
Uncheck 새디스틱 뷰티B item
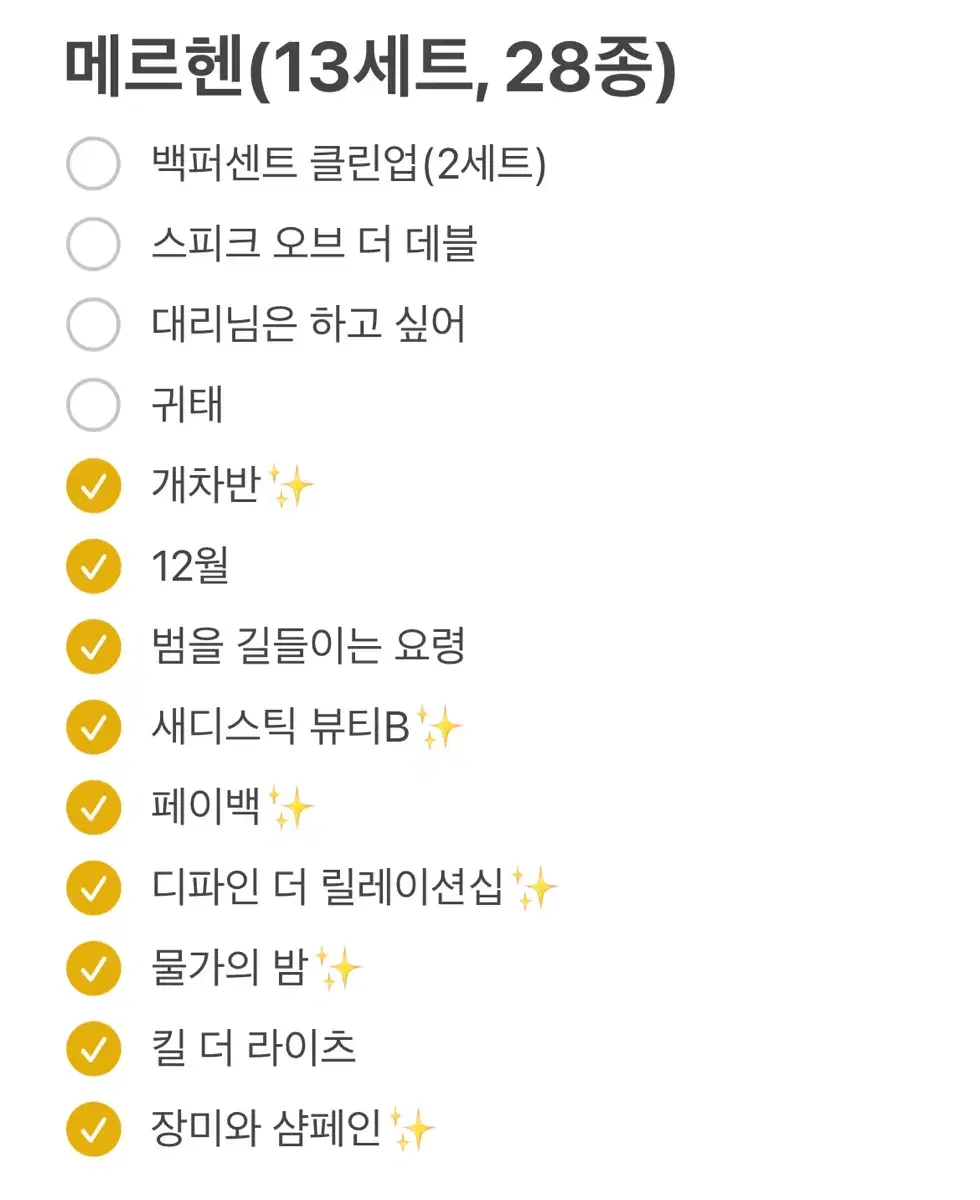click(x=92, y=727)
